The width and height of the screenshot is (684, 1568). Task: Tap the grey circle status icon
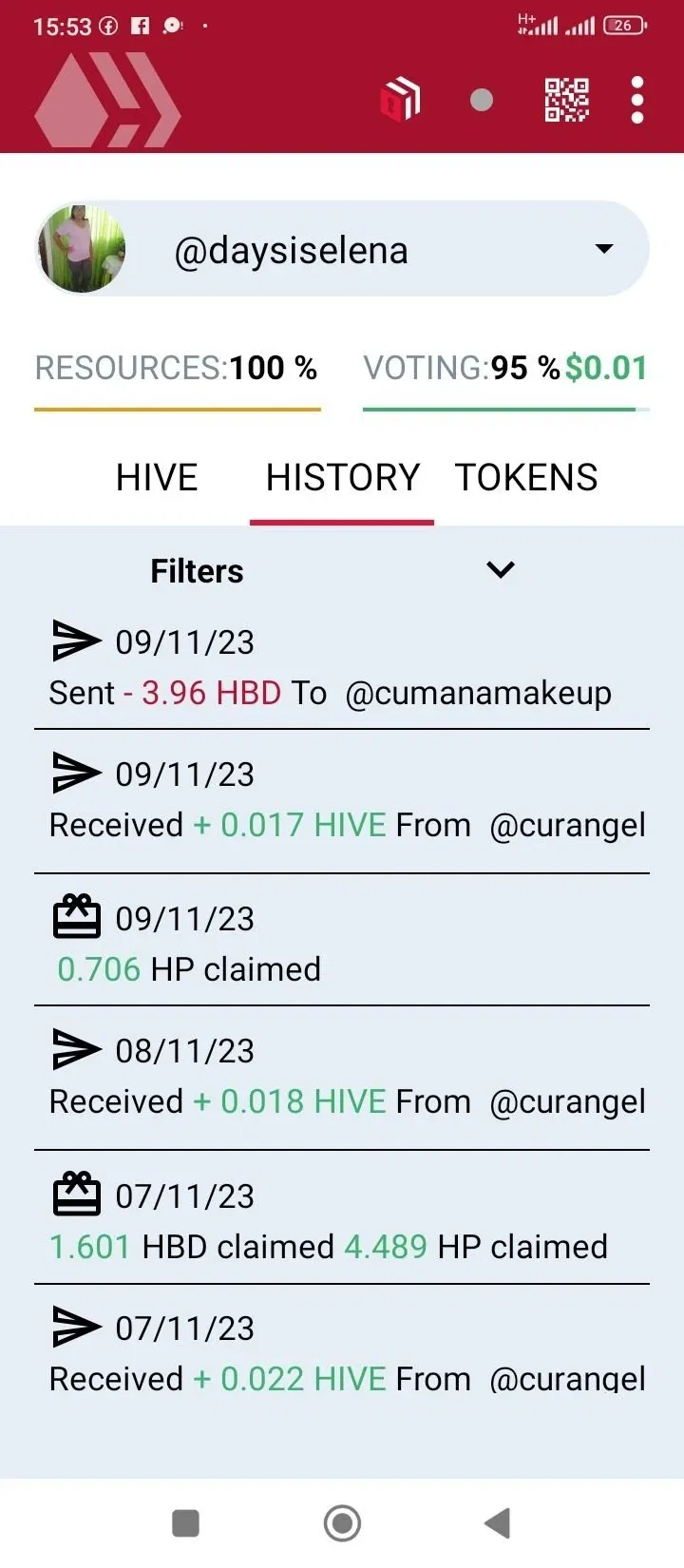[x=482, y=100]
